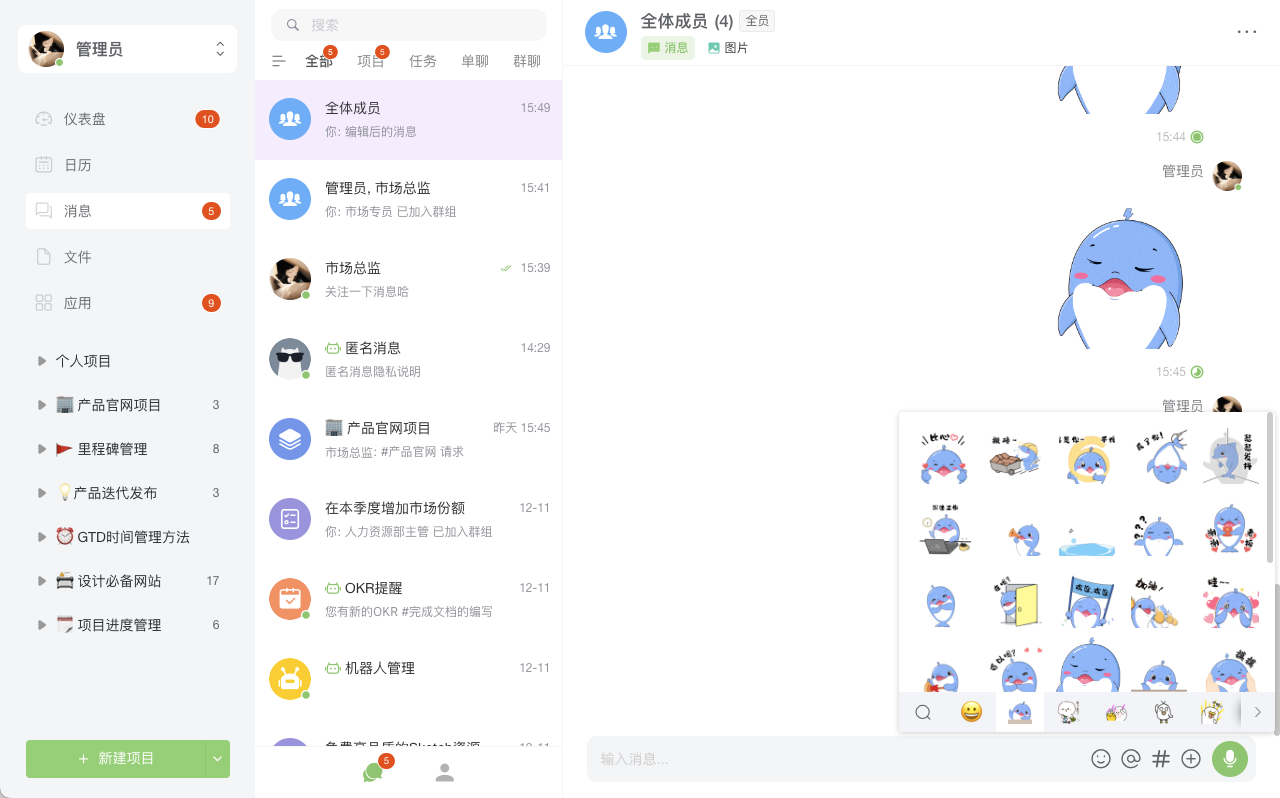
Task: Switch to the 项目 tab
Action: click(x=370, y=61)
